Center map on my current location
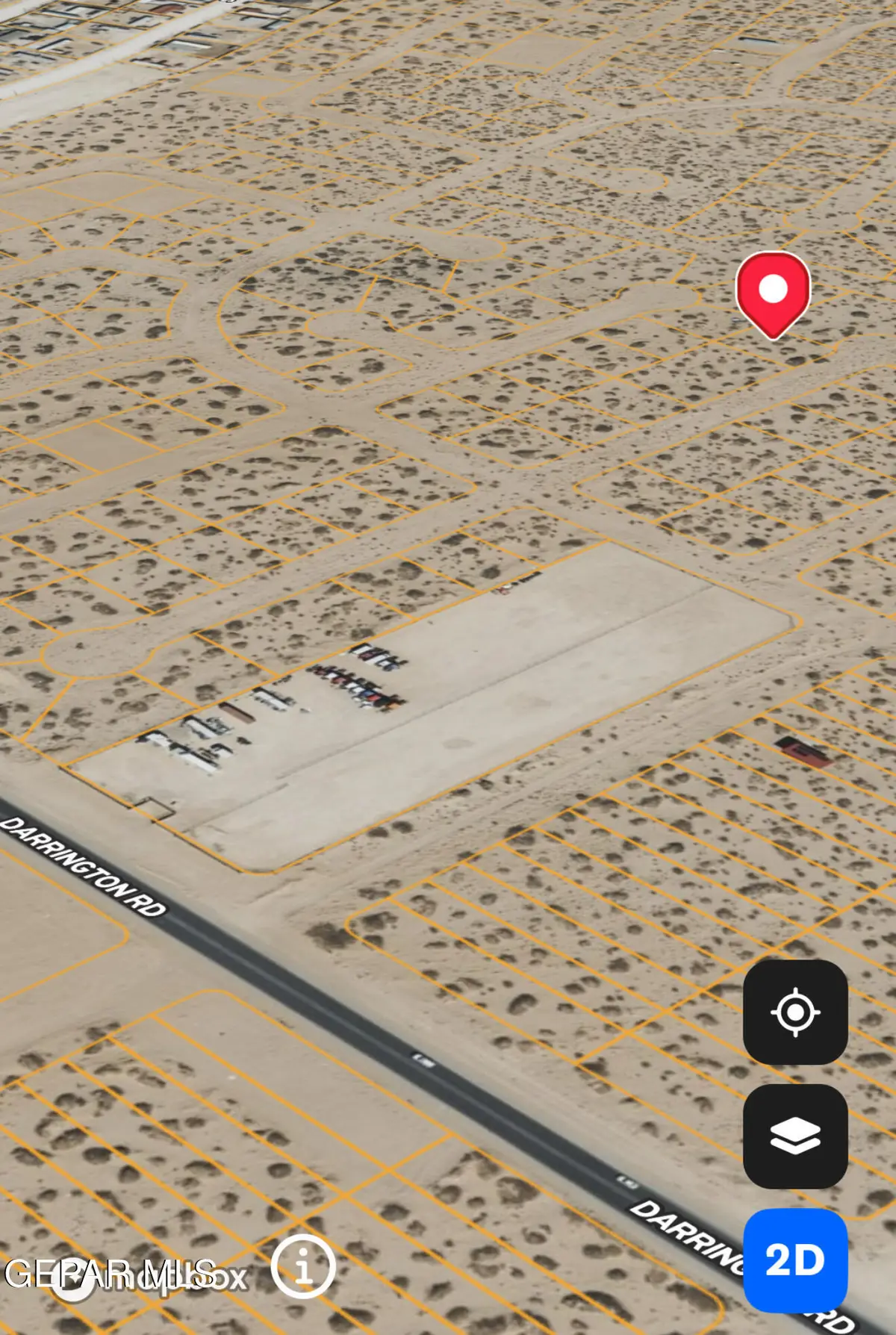 [795, 1012]
